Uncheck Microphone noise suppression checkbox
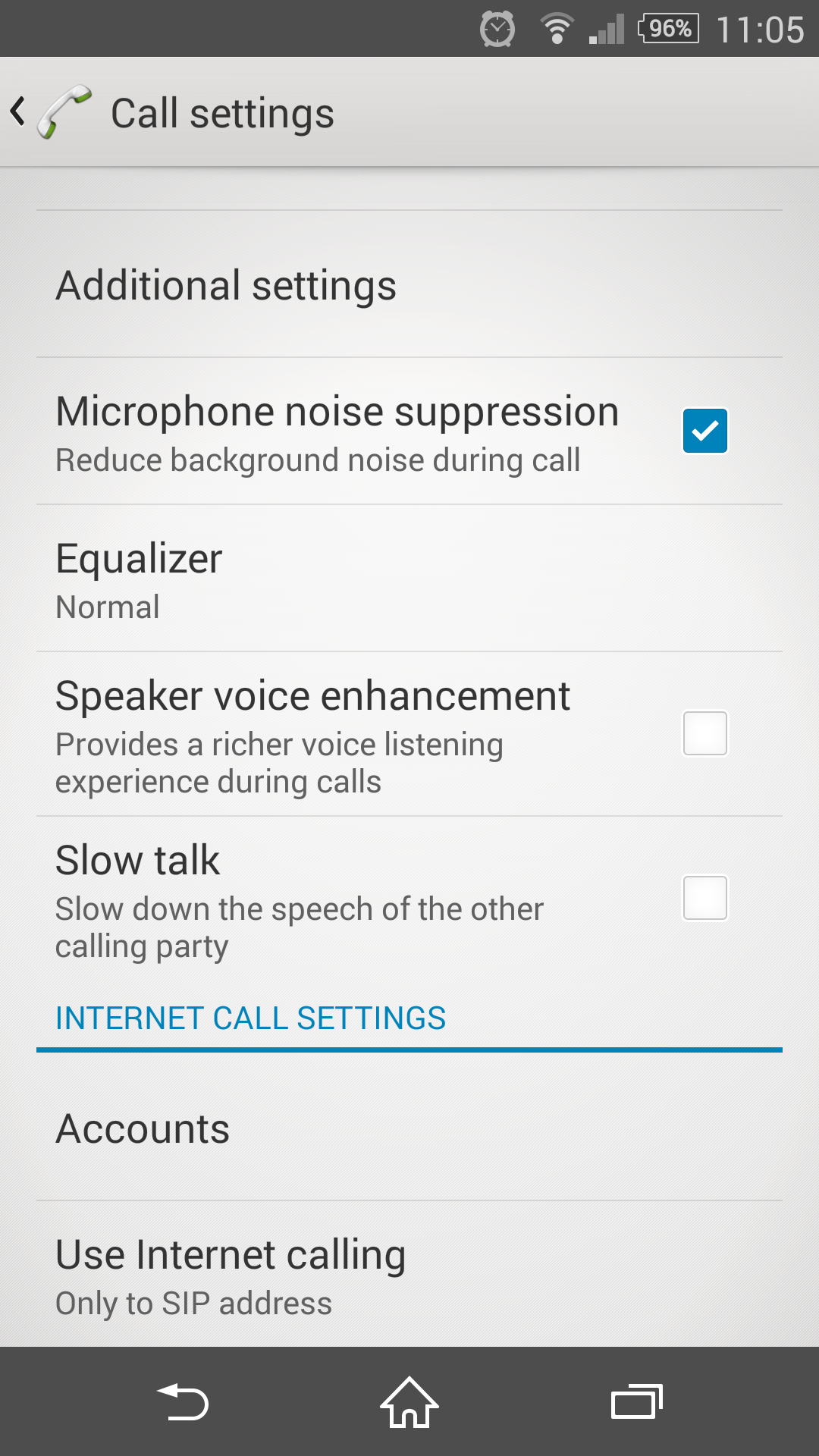This screenshot has width=819, height=1456. (705, 431)
